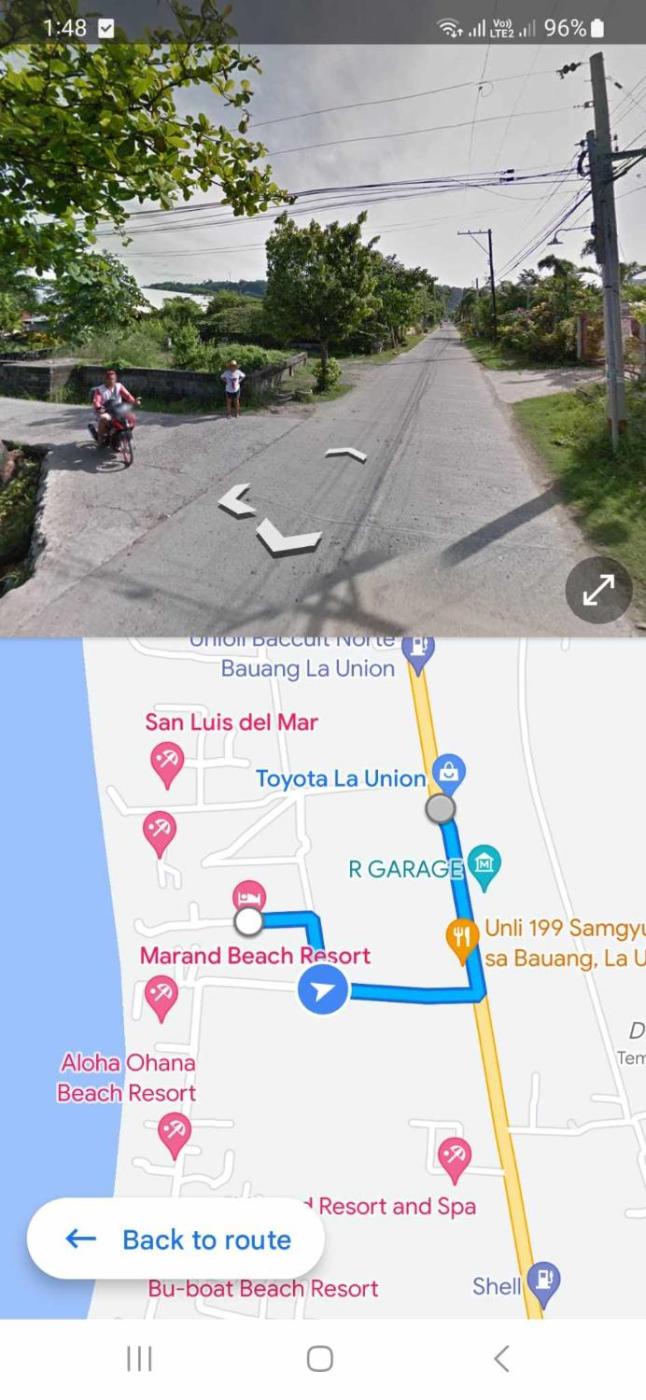This screenshot has height=1400, width=646.
Task: Tap the Back to route button
Action: coord(176,1240)
